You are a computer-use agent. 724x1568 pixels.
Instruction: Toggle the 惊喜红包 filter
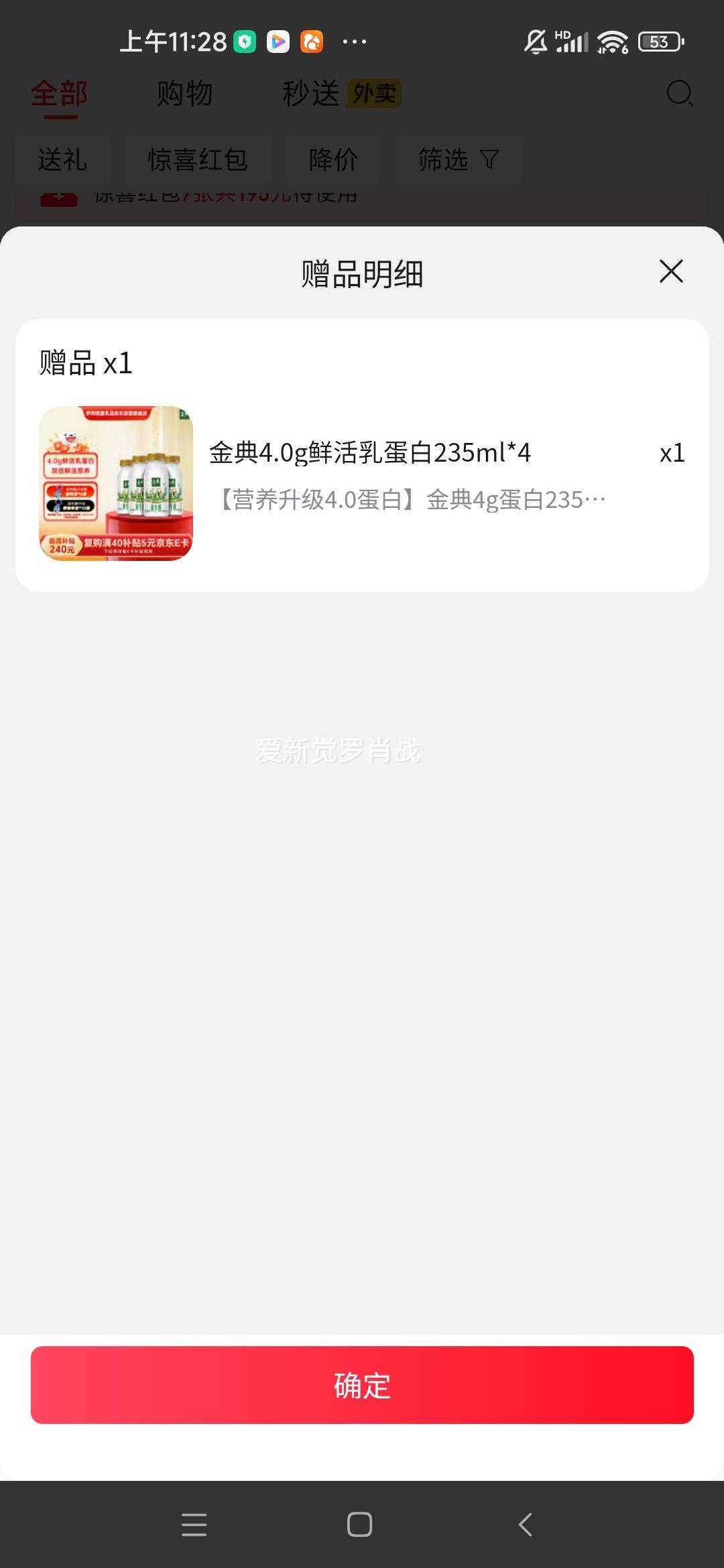click(x=197, y=159)
